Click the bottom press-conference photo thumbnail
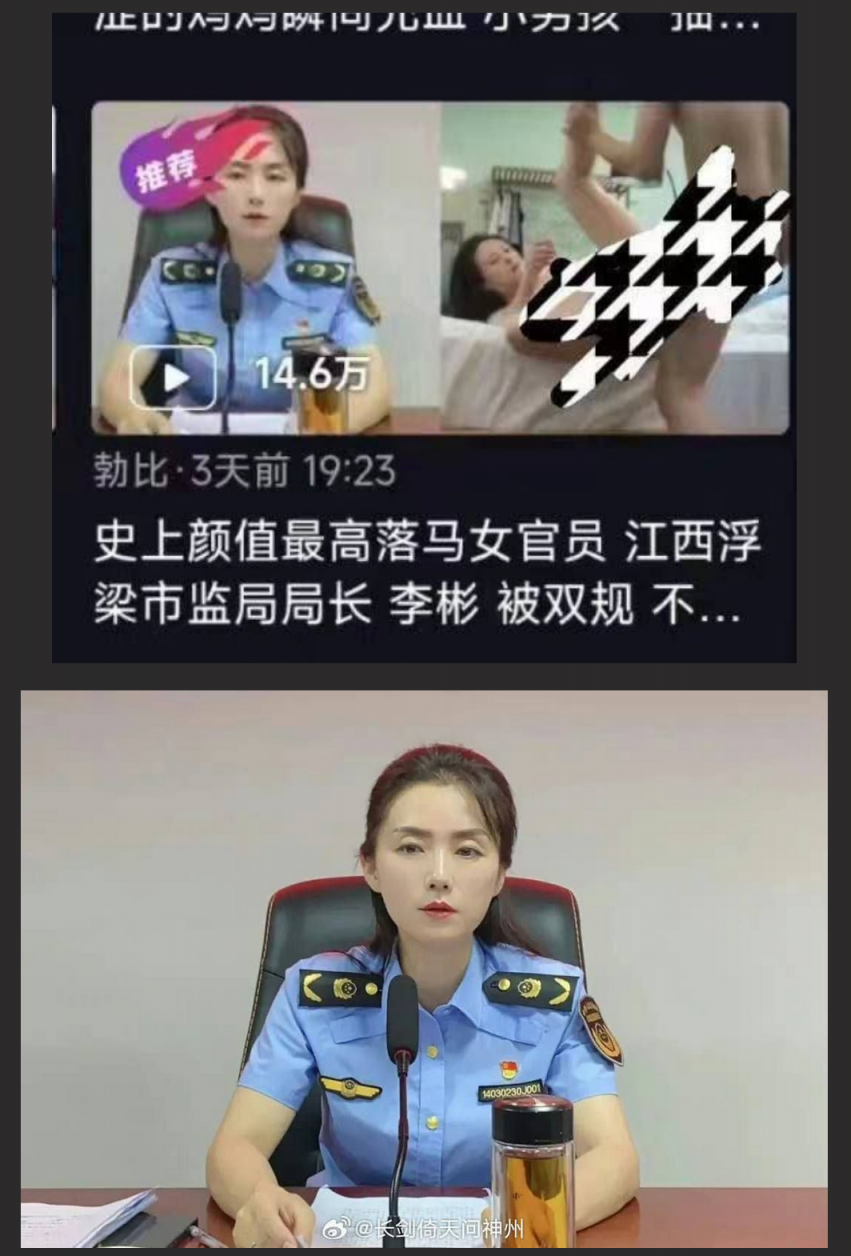The width and height of the screenshot is (851, 1256). click(425, 965)
